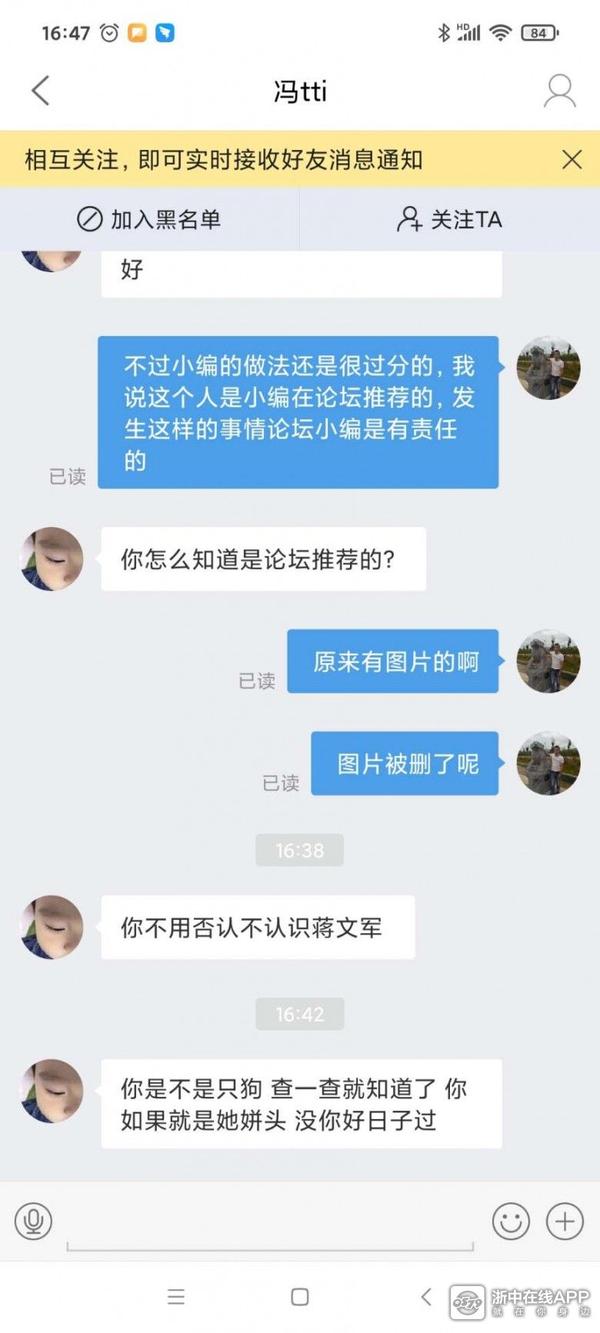Dismiss the 相互关注 notification banner

click(x=572, y=159)
